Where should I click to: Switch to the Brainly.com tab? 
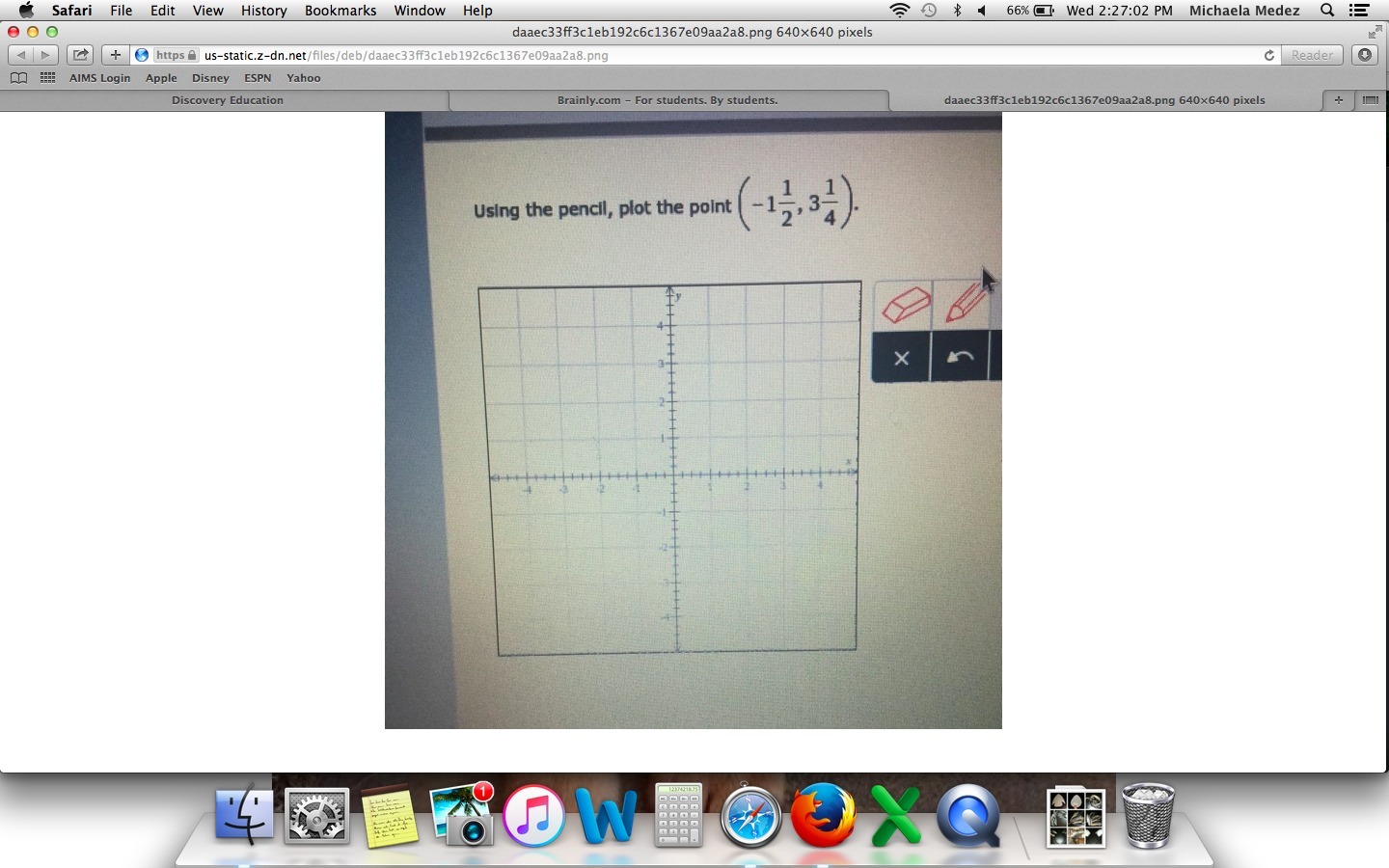(667, 100)
